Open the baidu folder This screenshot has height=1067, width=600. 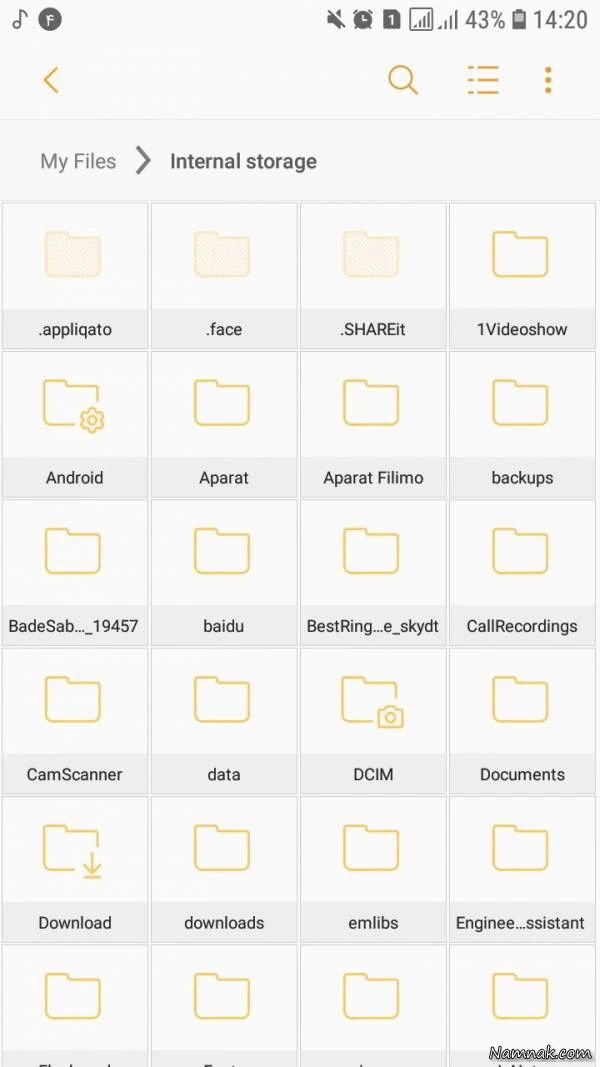[x=223, y=570]
